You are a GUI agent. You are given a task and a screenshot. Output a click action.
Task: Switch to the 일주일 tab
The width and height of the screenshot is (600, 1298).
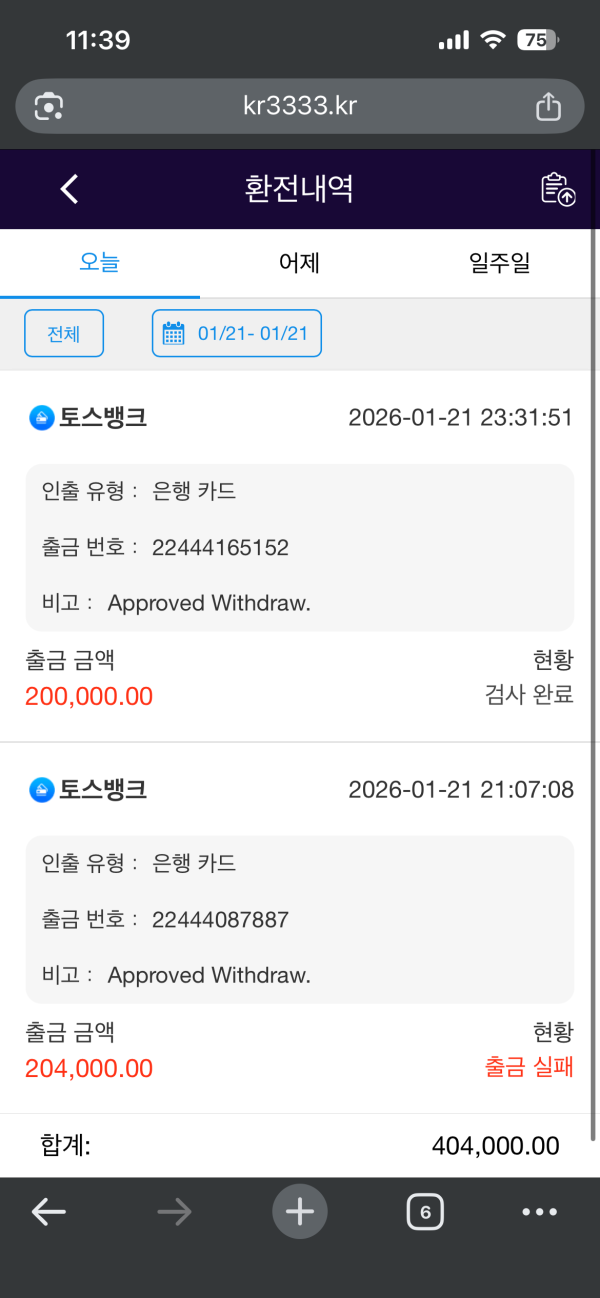click(x=499, y=263)
